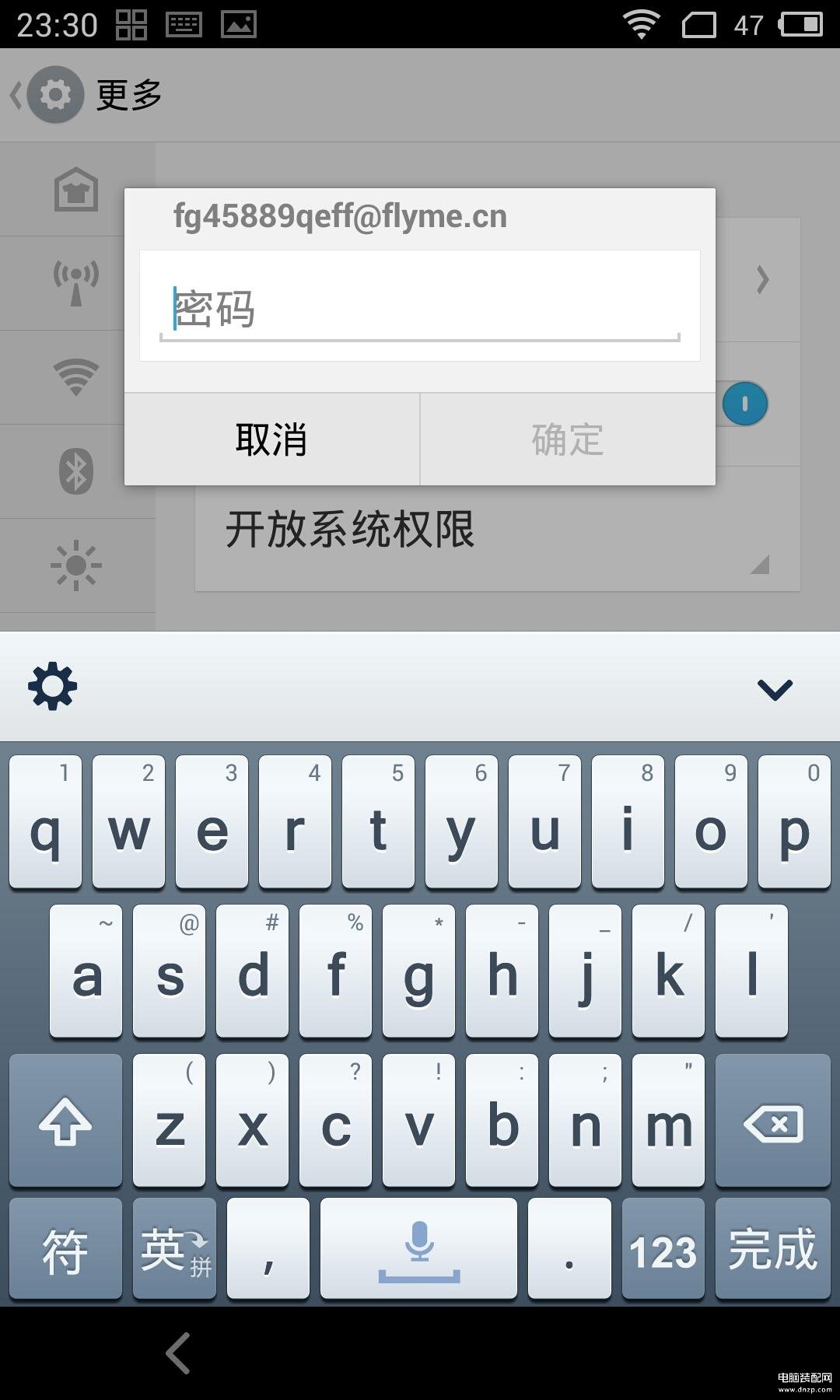
Task: Switch to the 123 numeric keyboard
Action: (x=663, y=1249)
